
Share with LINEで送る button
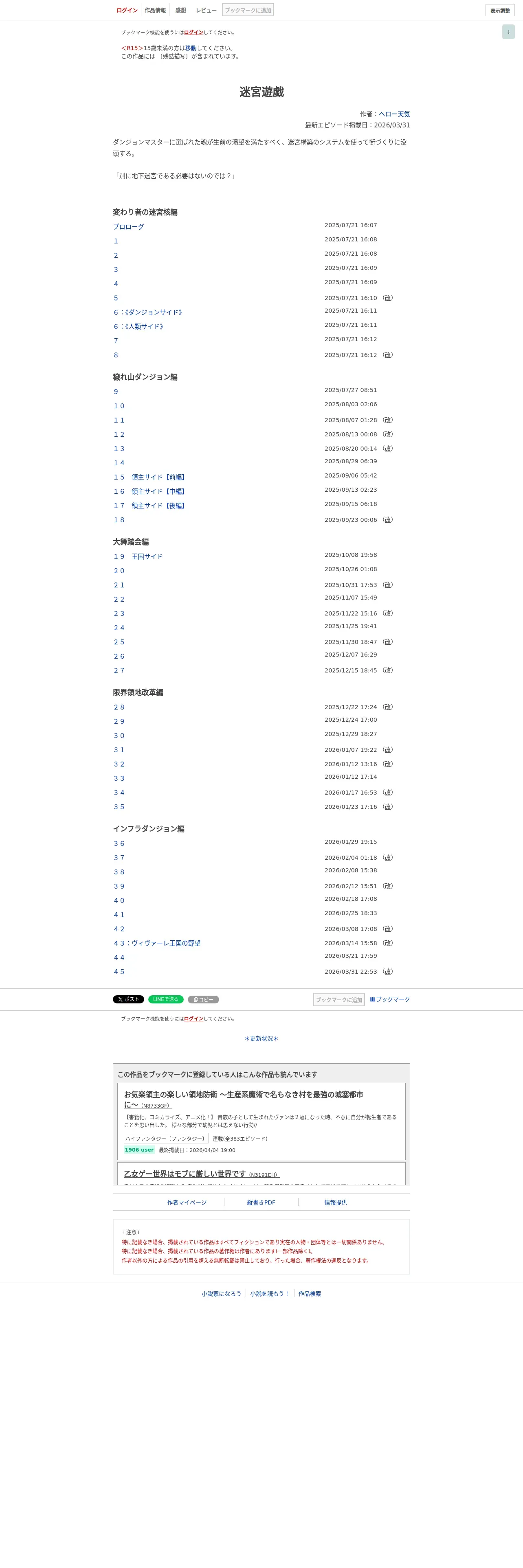(x=166, y=999)
